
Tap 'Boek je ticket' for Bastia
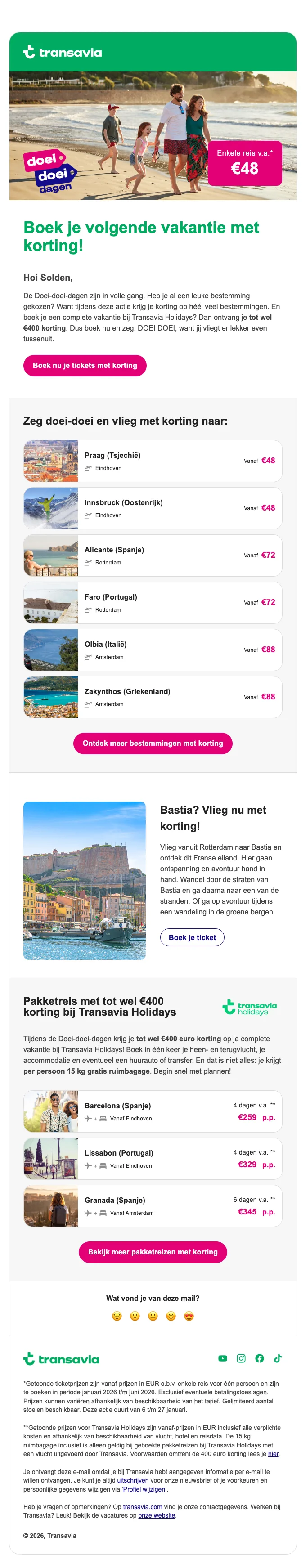coord(192,937)
